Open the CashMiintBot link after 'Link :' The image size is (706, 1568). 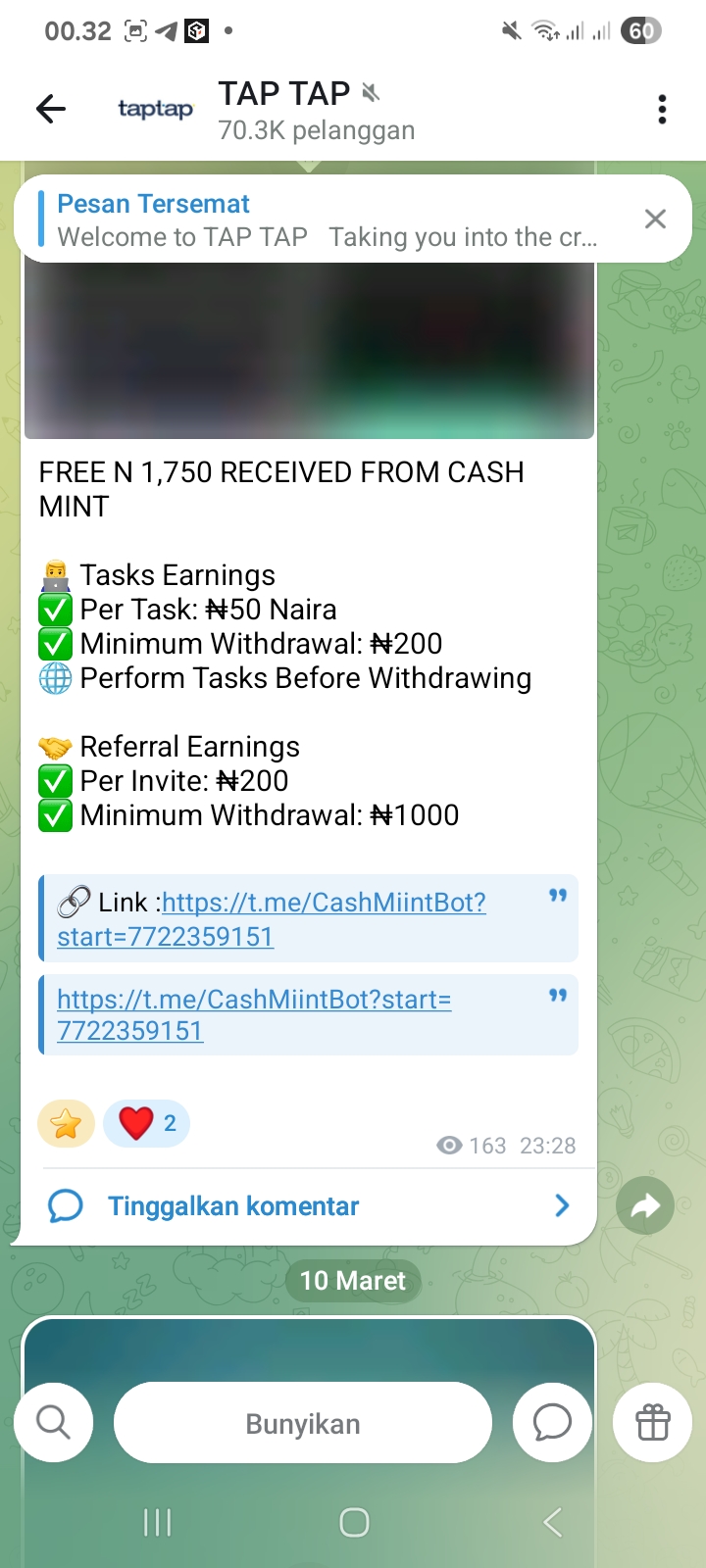(x=324, y=903)
